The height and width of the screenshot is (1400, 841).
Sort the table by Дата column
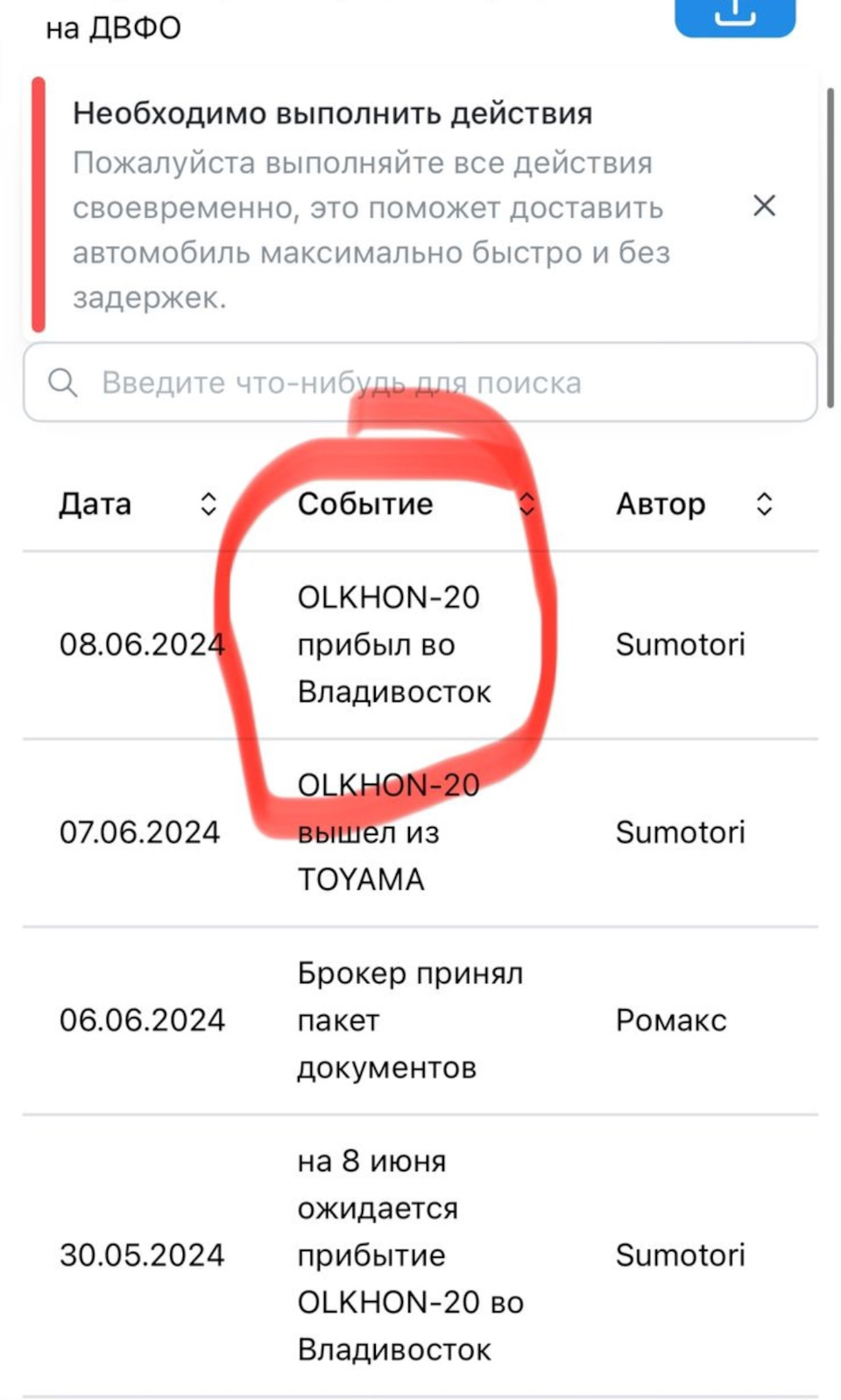point(208,504)
